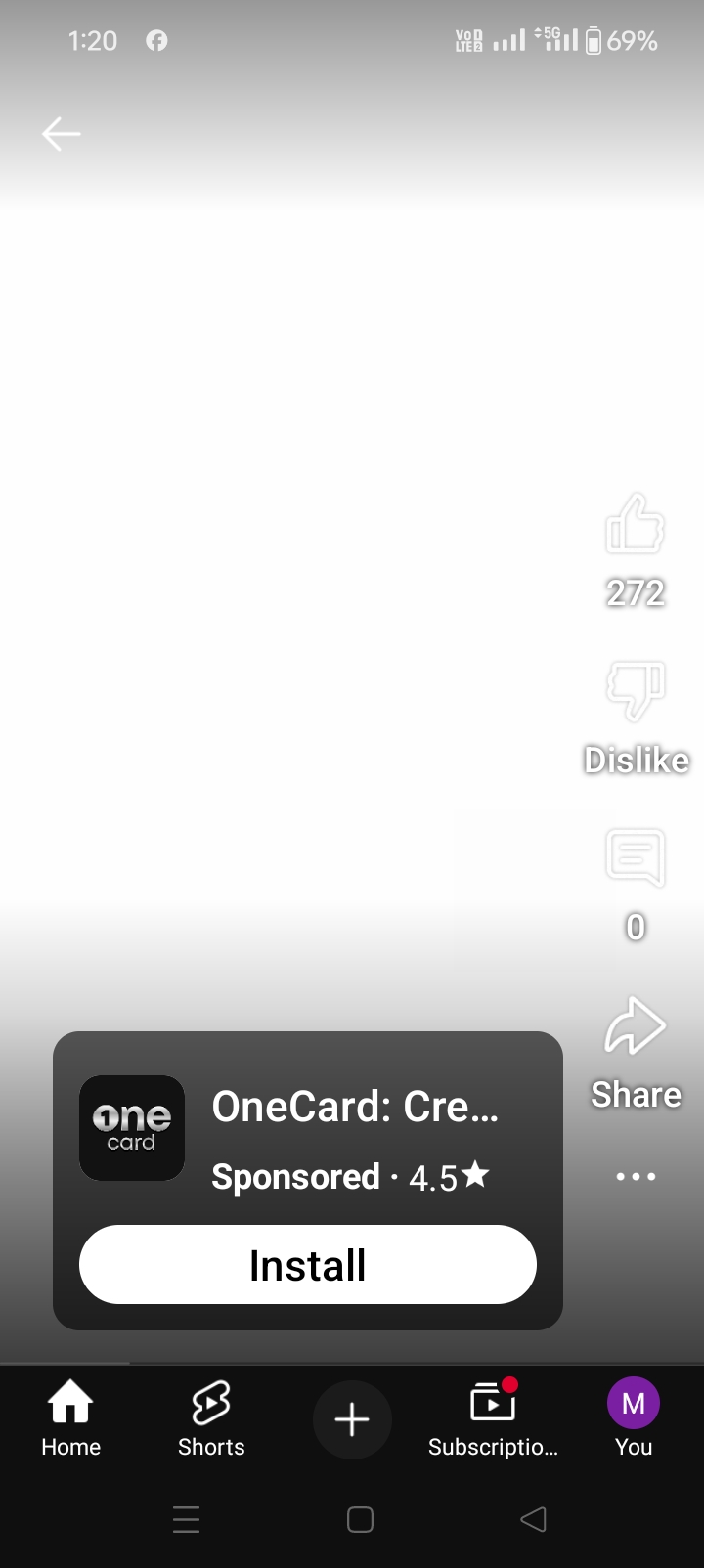Open the system recent apps menu

click(x=186, y=1519)
